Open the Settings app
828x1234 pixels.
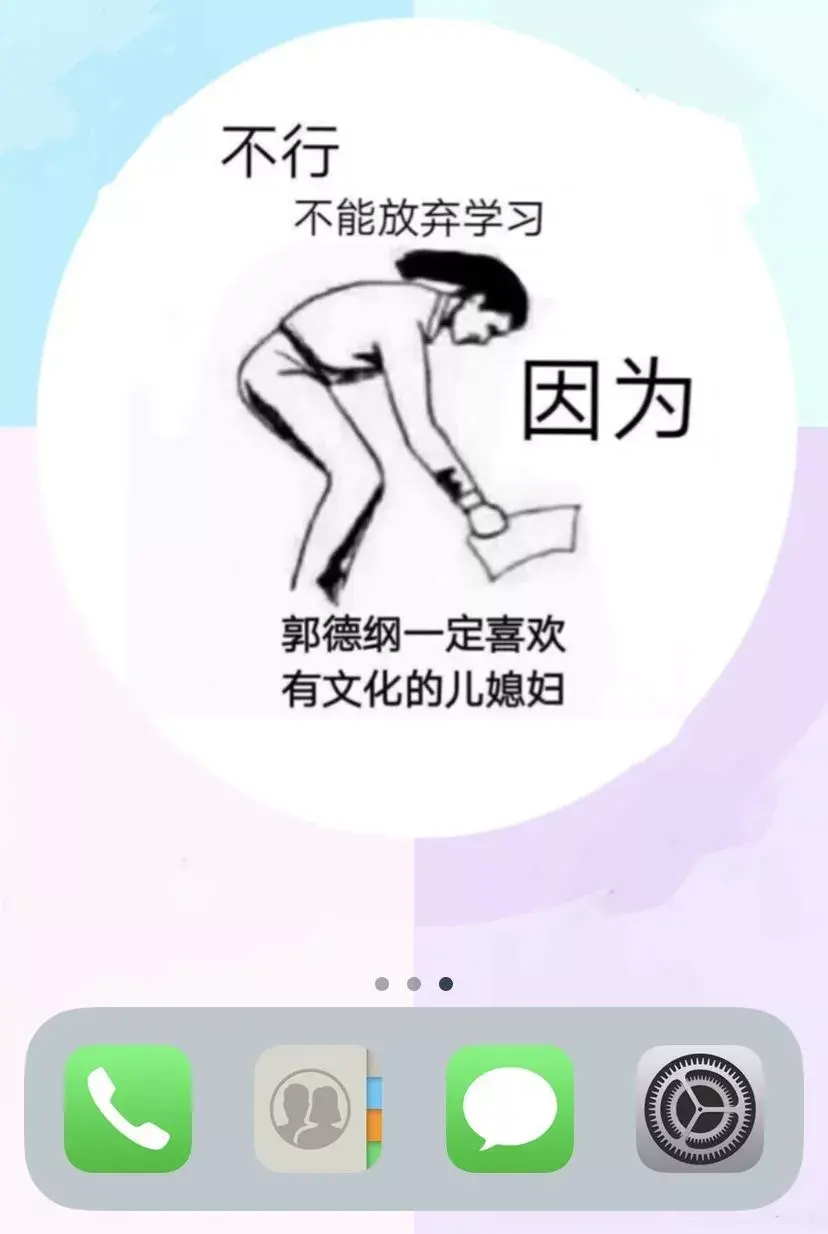(700, 1108)
